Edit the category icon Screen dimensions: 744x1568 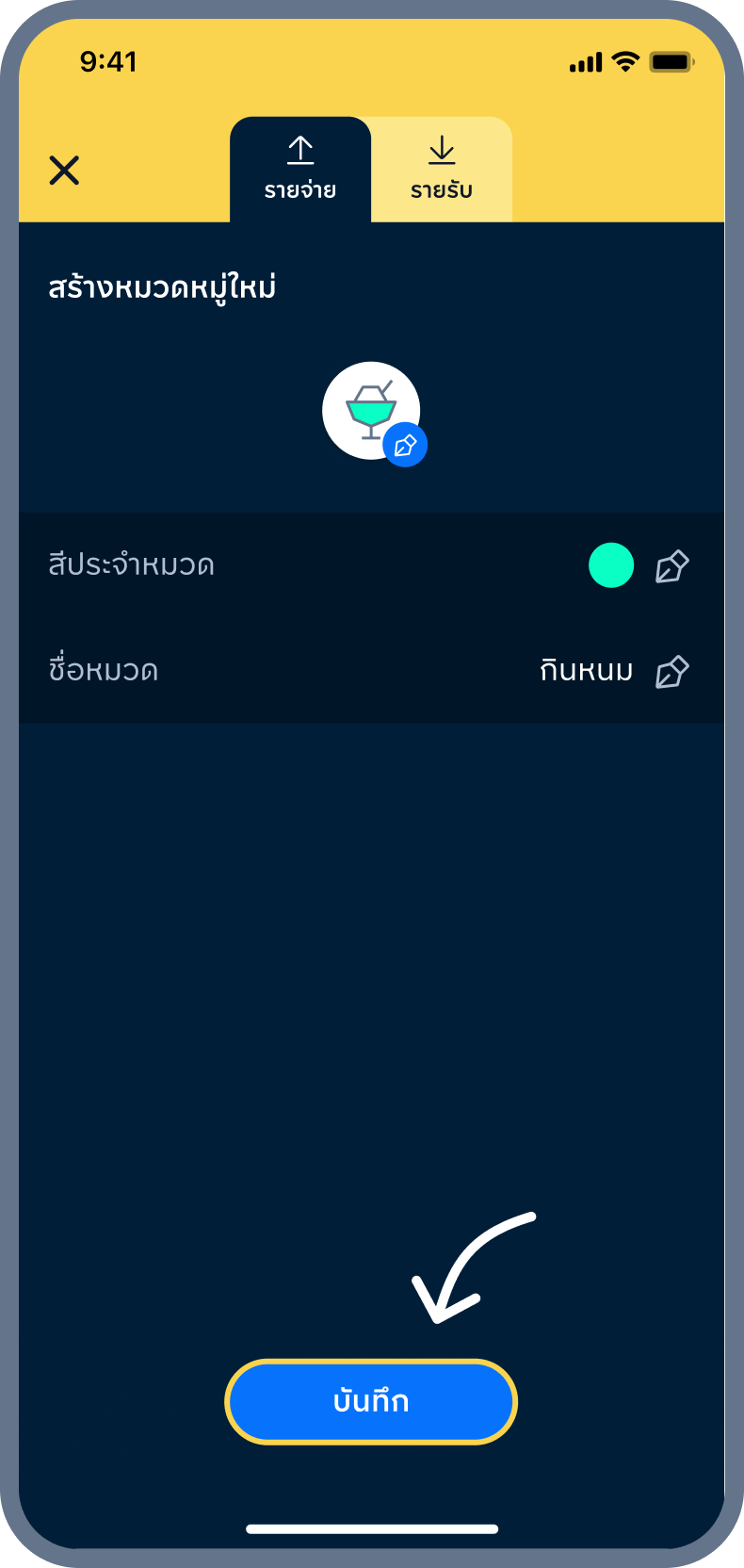pyautogui.click(x=405, y=445)
